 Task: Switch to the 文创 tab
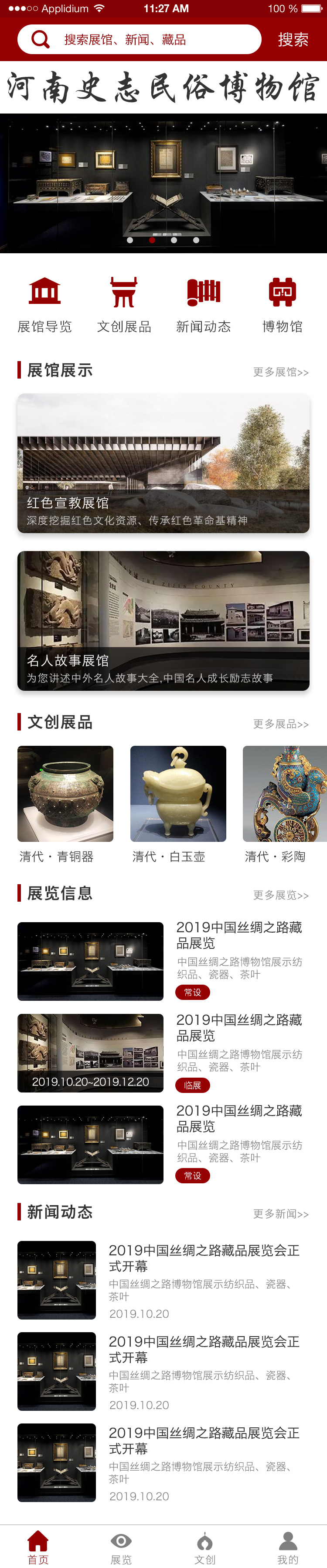(205, 1547)
